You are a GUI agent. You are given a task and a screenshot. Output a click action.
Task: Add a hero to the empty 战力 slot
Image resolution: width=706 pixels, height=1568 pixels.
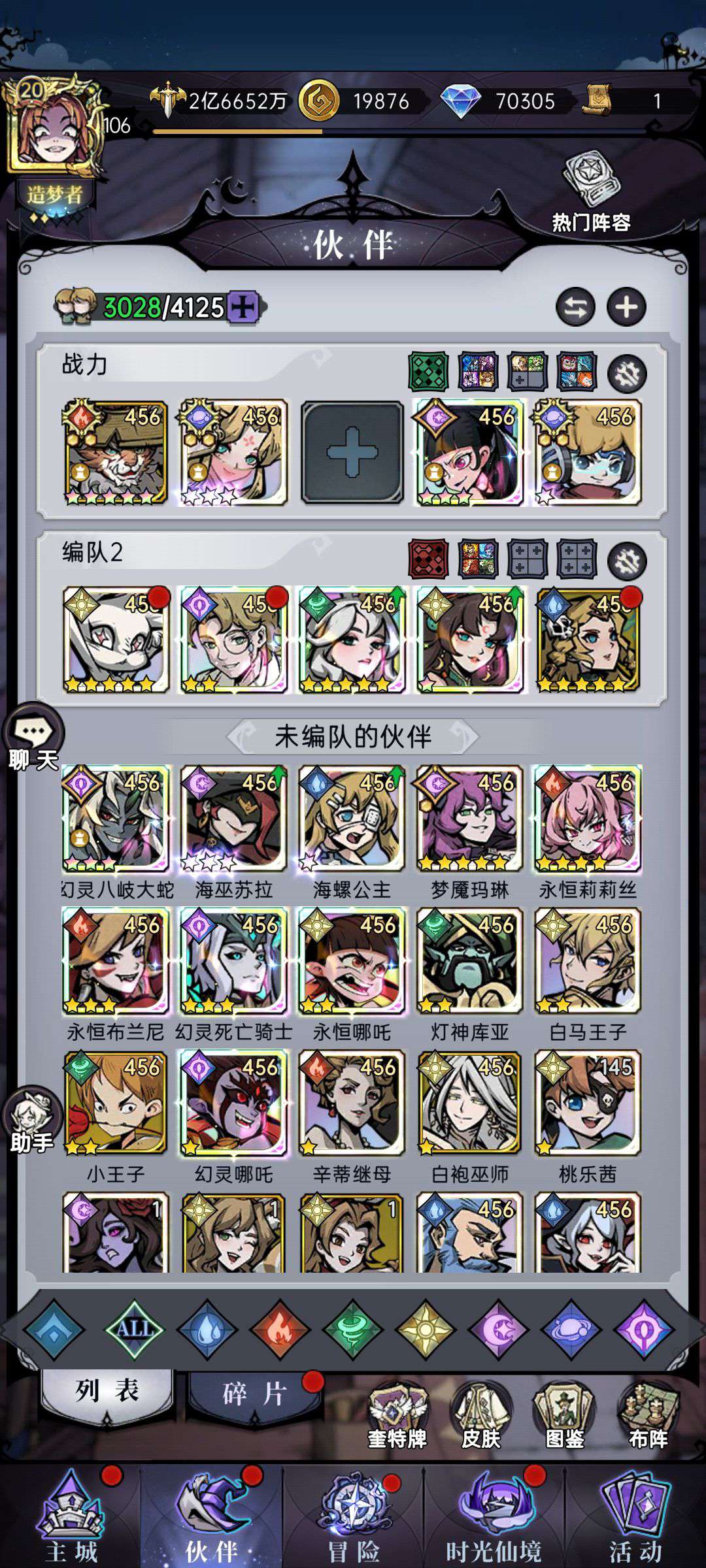coord(352,452)
